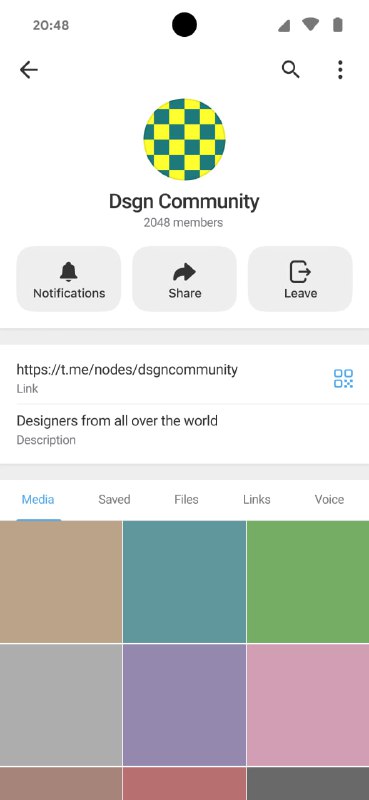View the group's checkered profile photo

184,139
